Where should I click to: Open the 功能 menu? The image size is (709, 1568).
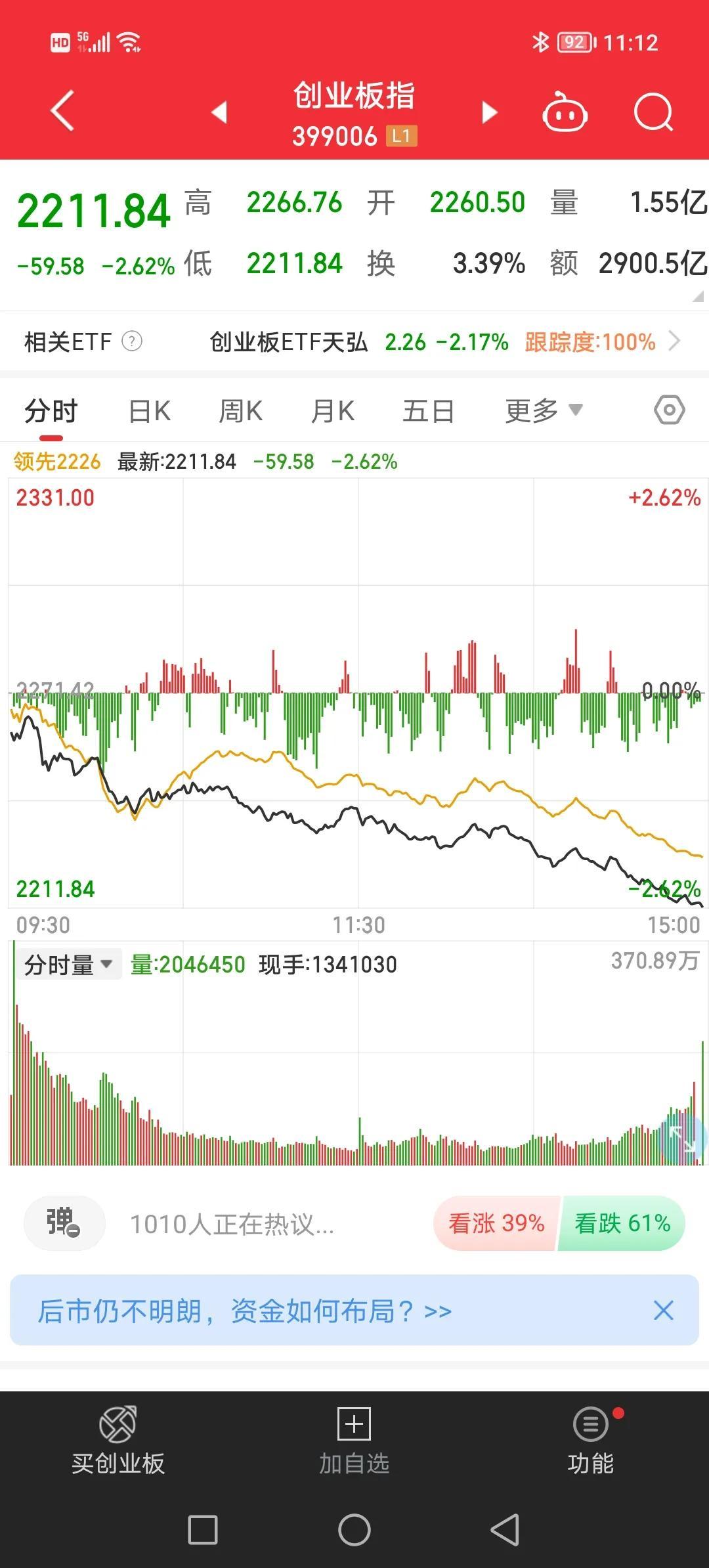pos(591,1441)
